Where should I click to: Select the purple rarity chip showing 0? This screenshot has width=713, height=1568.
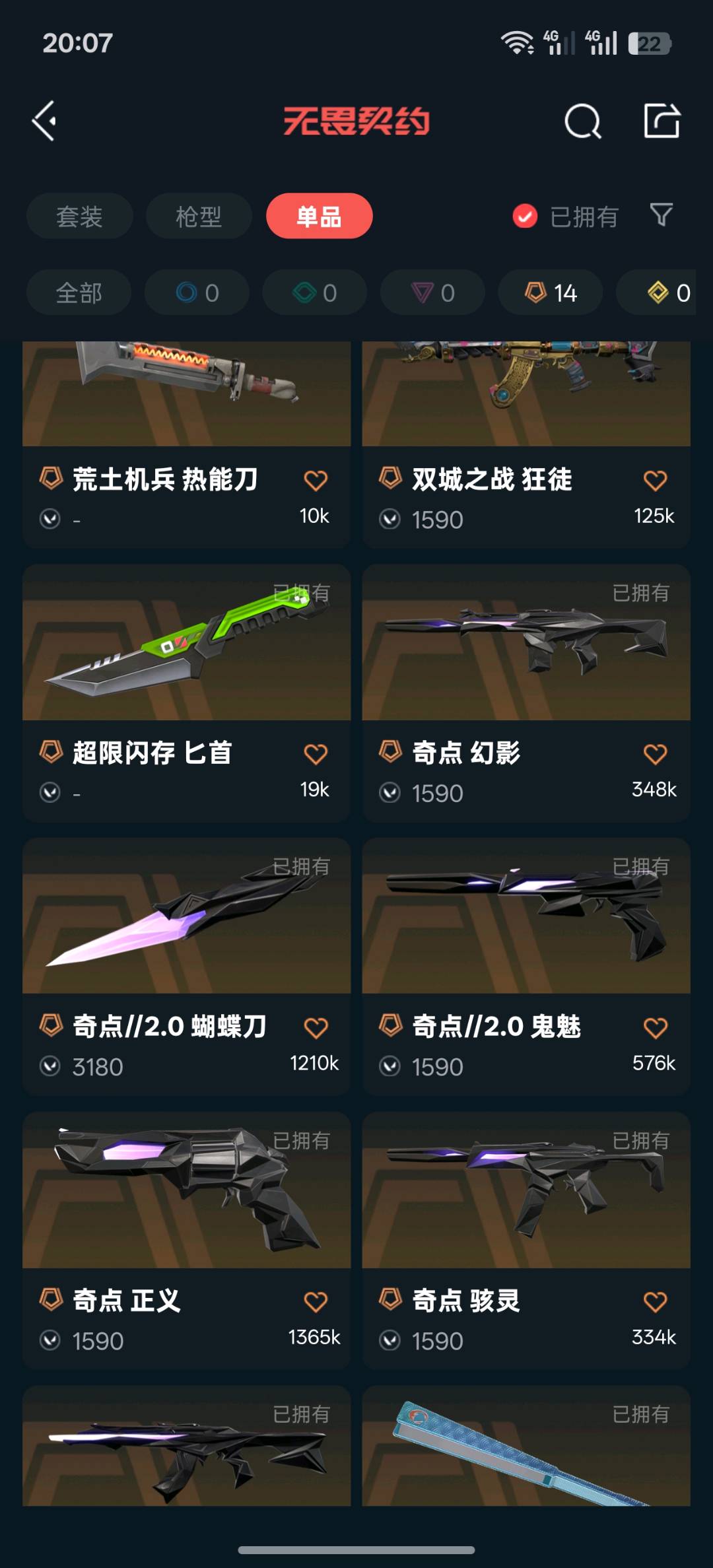click(x=432, y=292)
